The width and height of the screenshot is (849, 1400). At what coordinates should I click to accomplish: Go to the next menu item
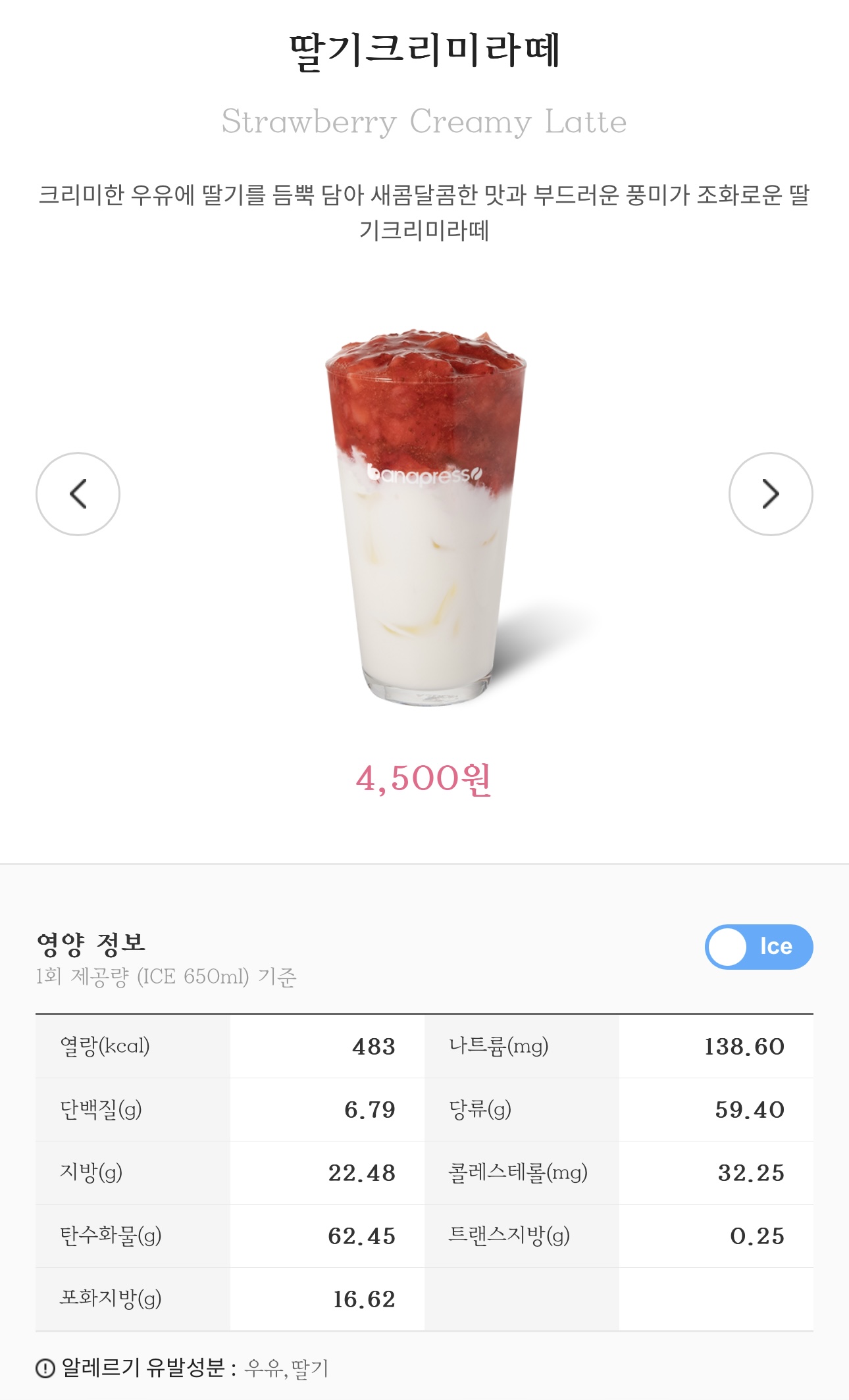tap(771, 494)
